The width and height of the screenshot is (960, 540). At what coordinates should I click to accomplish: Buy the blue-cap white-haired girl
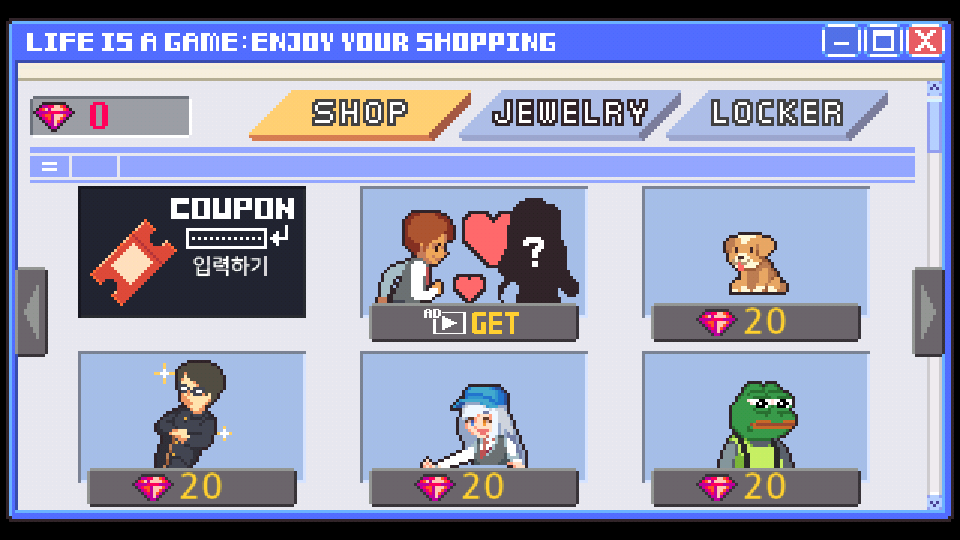coord(474,487)
